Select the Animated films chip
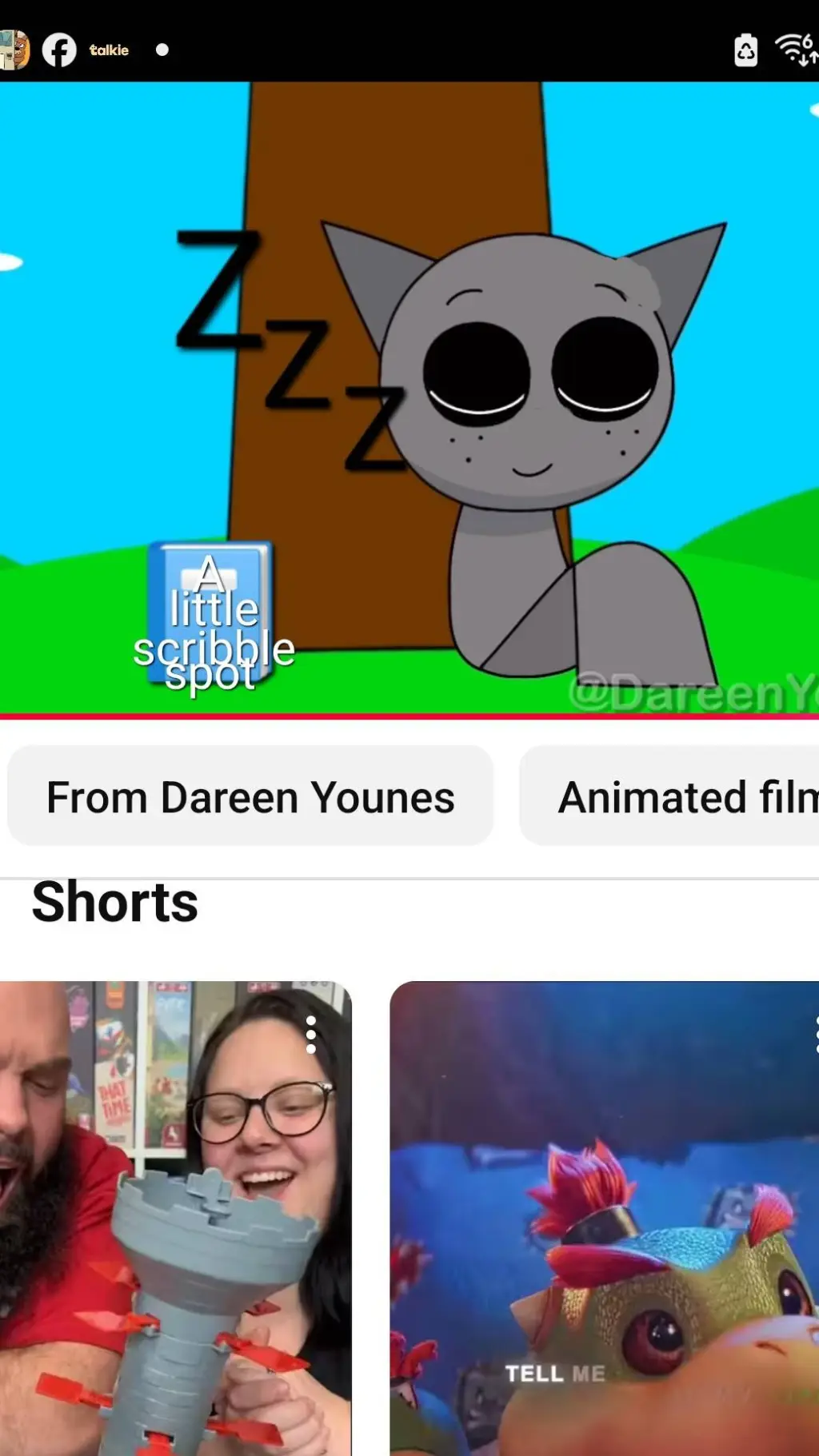Image resolution: width=819 pixels, height=1456 pixels. 669,796
